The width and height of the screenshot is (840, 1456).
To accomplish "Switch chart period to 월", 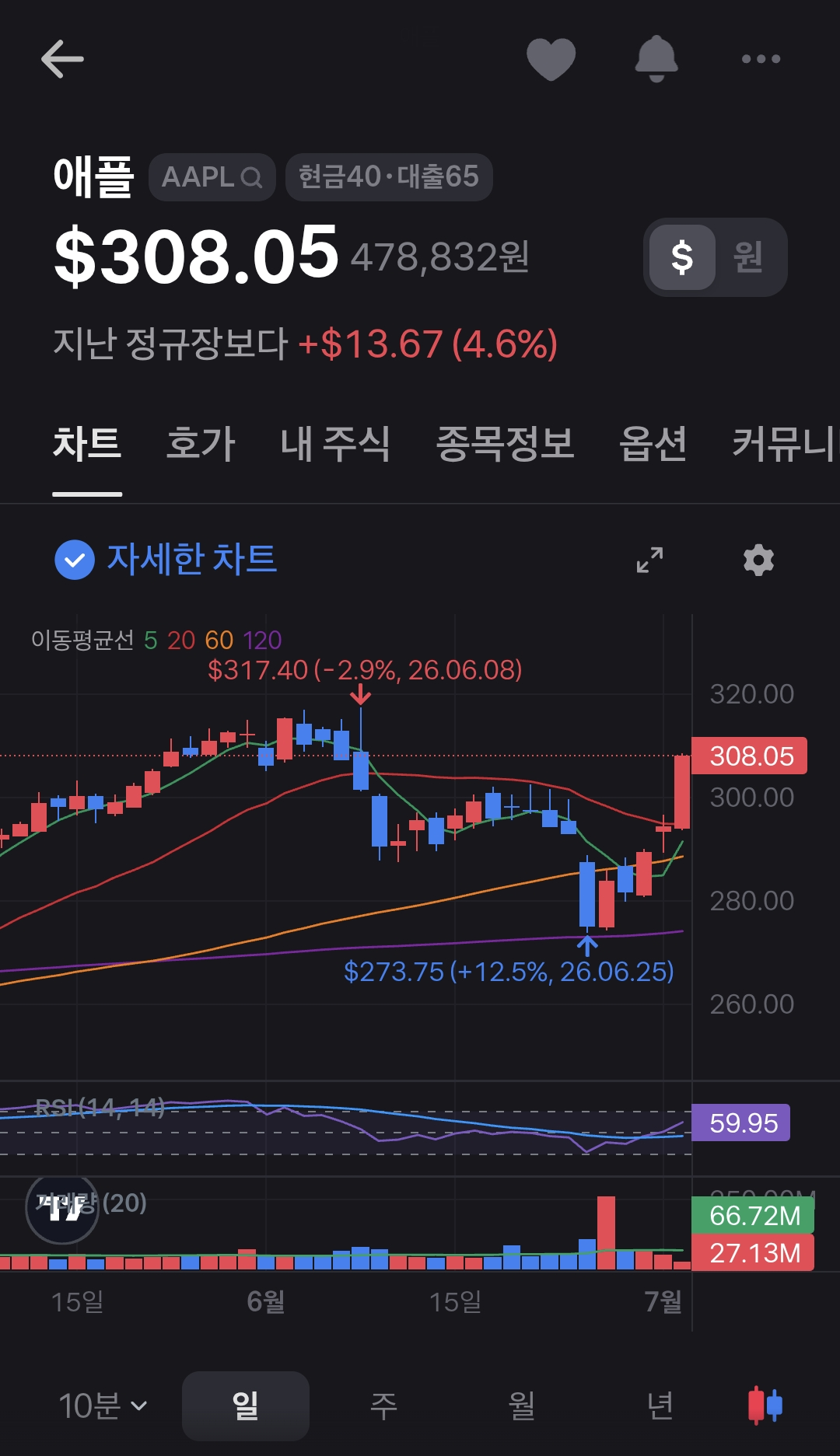I will (522, 1405).
